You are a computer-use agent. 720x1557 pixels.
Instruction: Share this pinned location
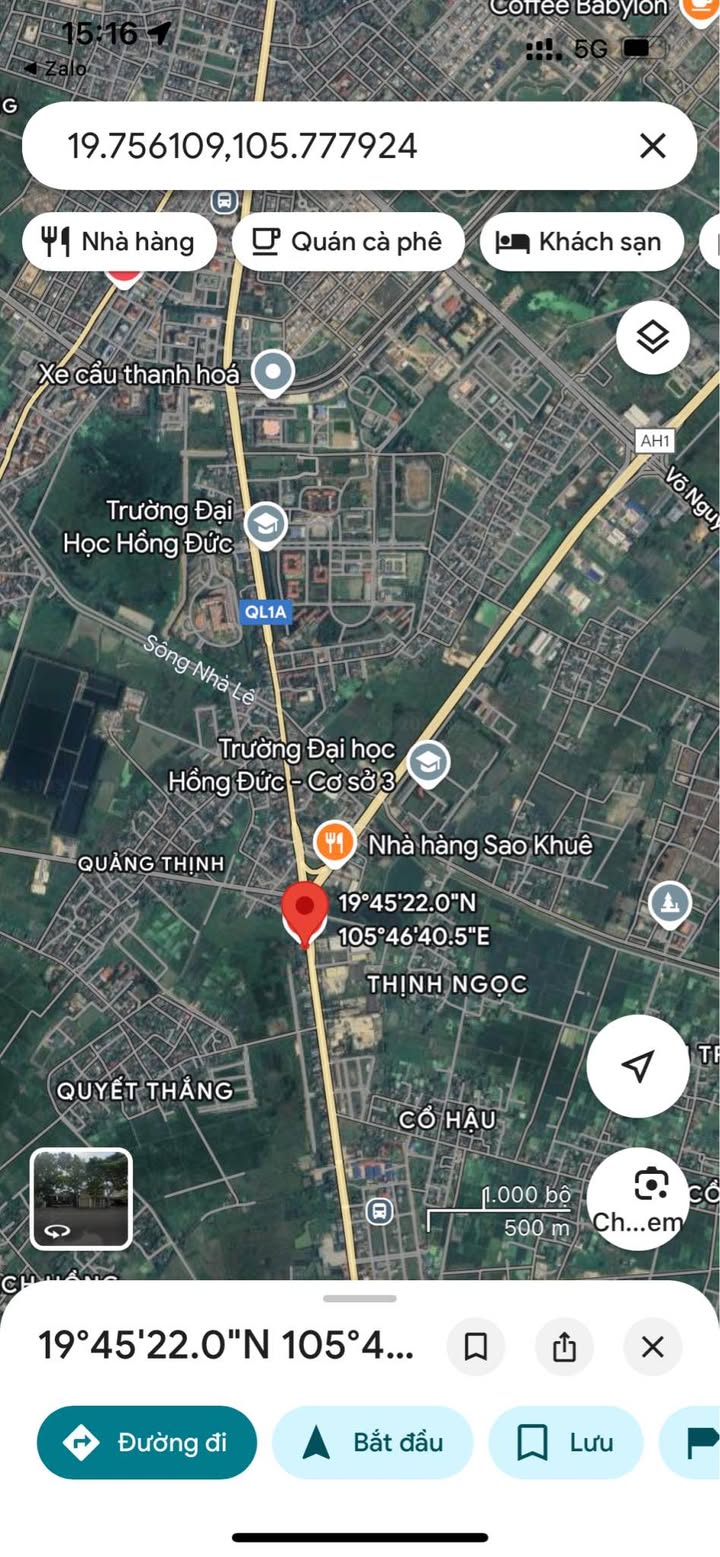click(x=564, y=1346)
